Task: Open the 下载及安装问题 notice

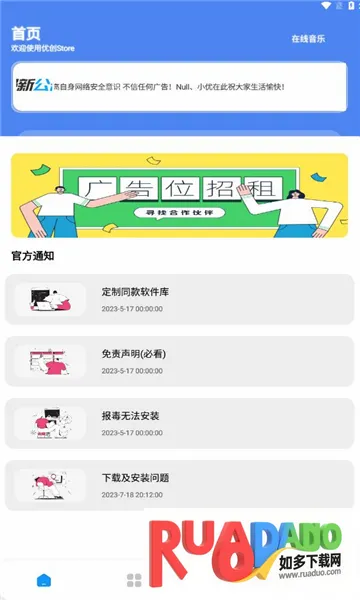Action: 179,485
